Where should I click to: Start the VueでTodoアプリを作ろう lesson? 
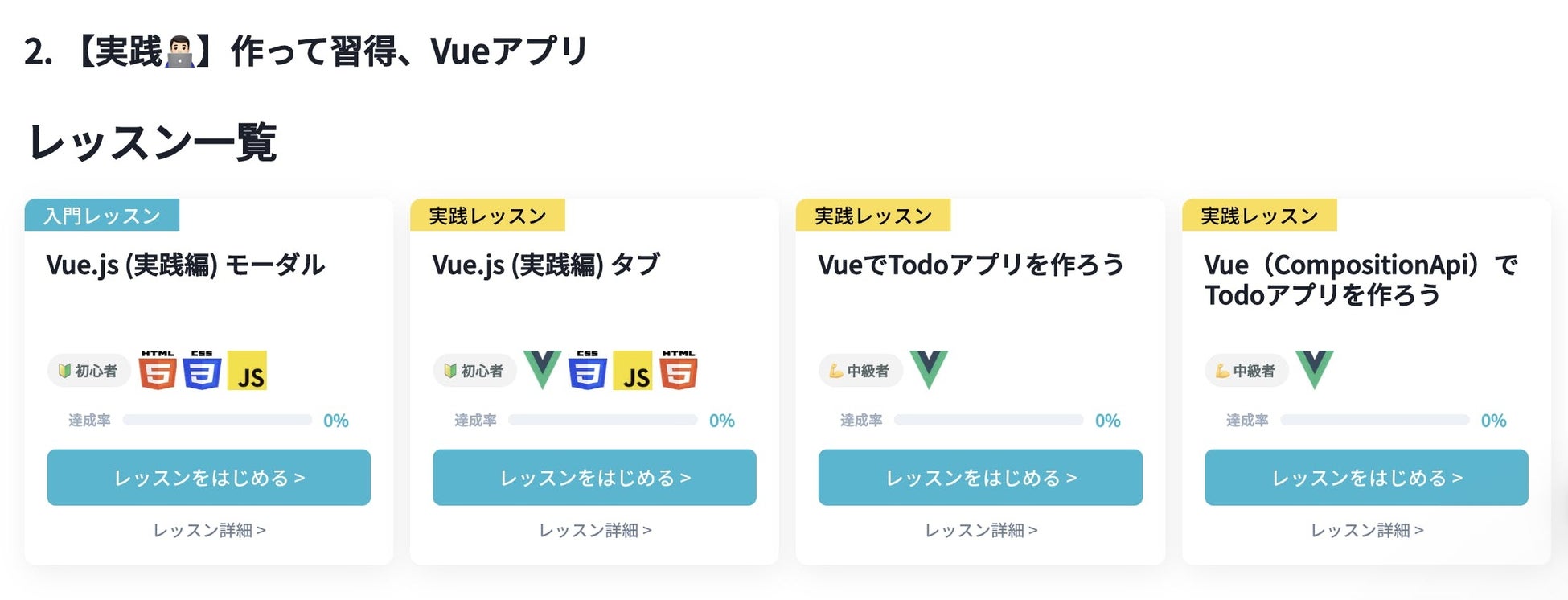(x=980, y=478)
